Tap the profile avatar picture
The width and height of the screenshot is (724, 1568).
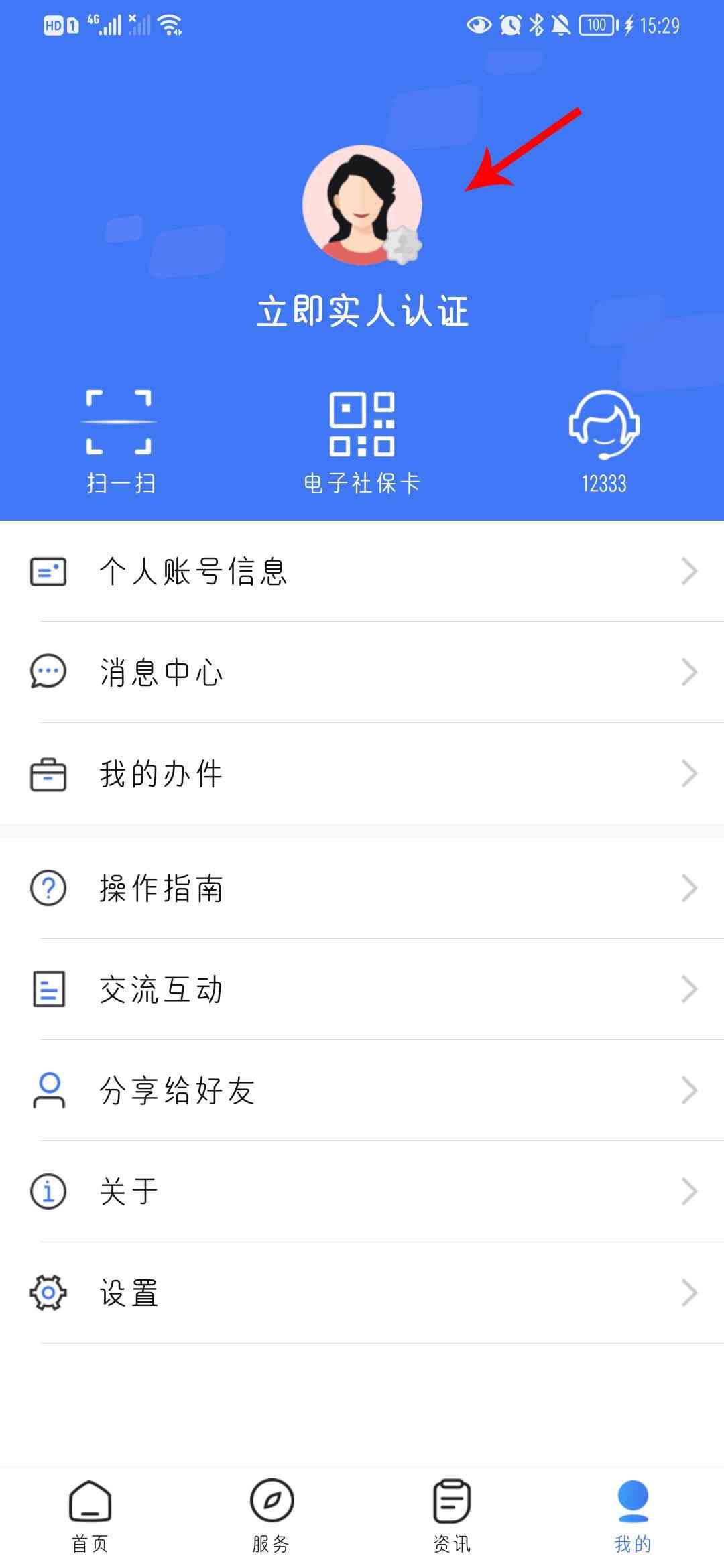tap(362, 204)
